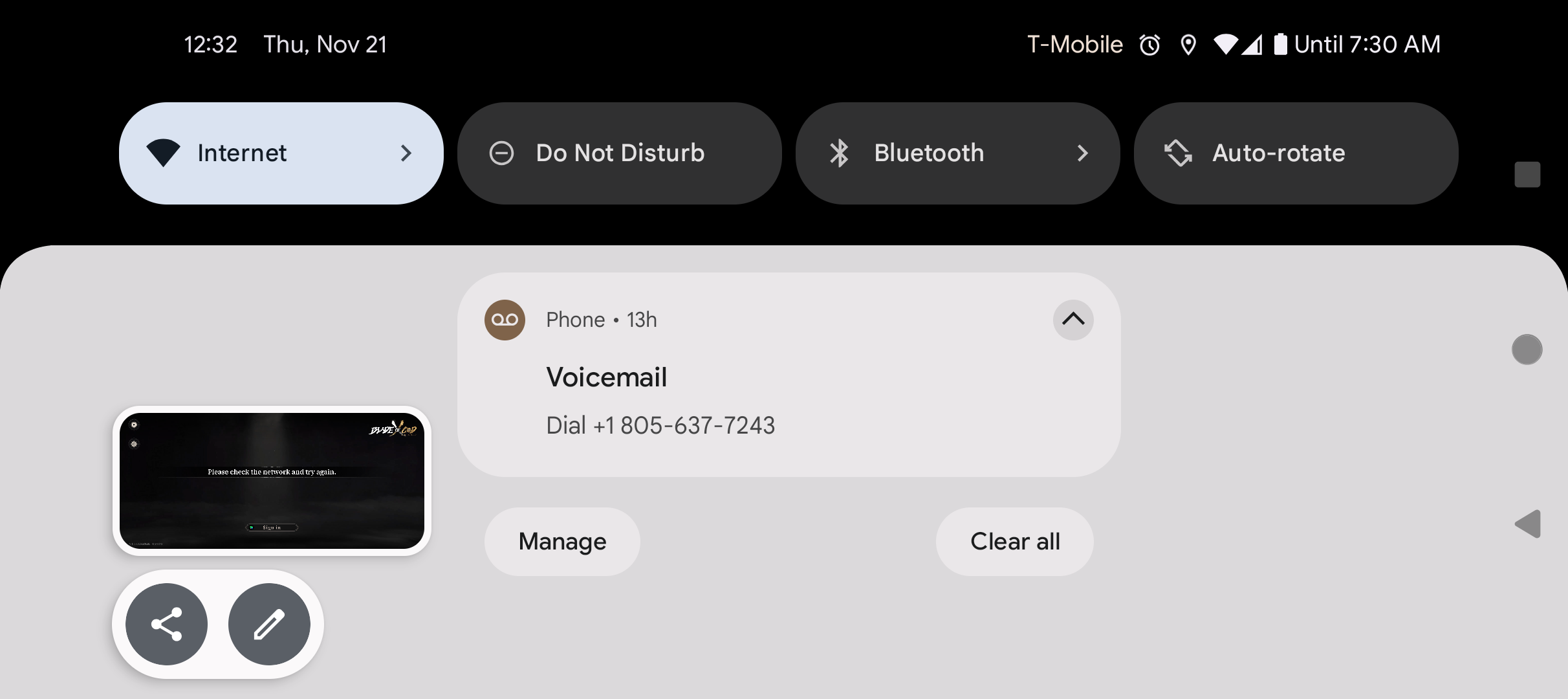The image size is (1568, 699).
Task: Open the screenshot preview thumbnail
Action: coord(272,481)
